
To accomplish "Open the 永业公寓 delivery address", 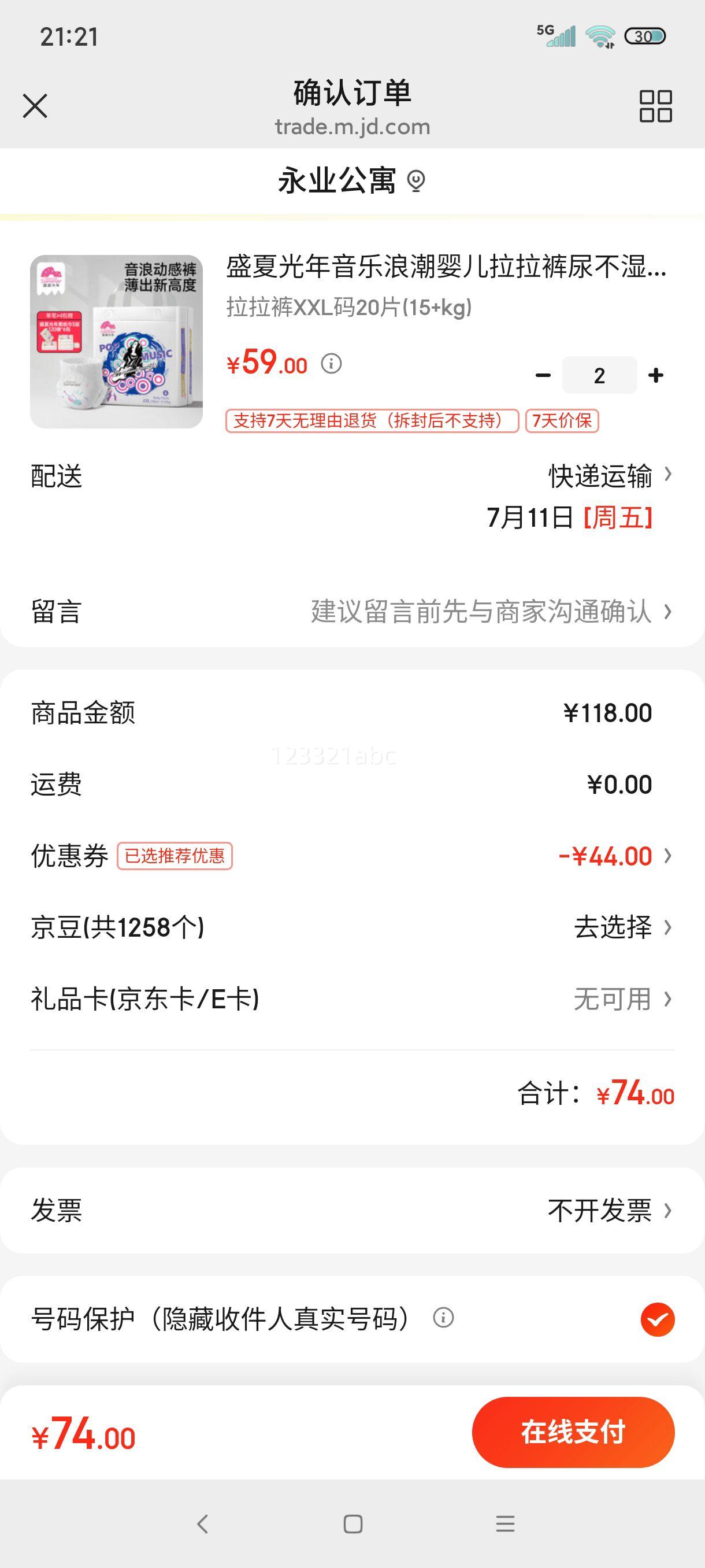I will click(x=351, y=181).
